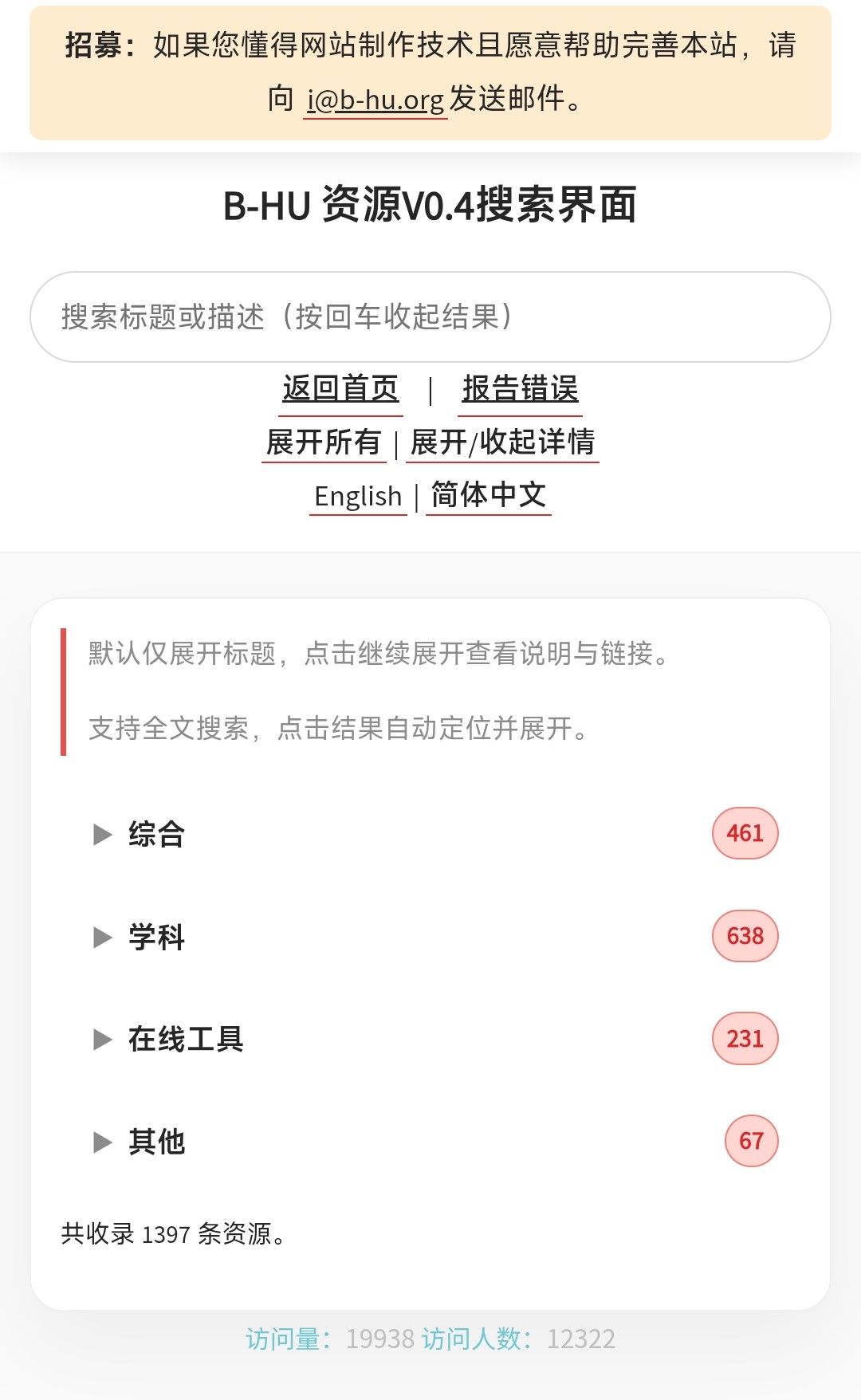Focus the search title or description field
The width and height of the screenshot is (861, 1400).
(431, 317)
